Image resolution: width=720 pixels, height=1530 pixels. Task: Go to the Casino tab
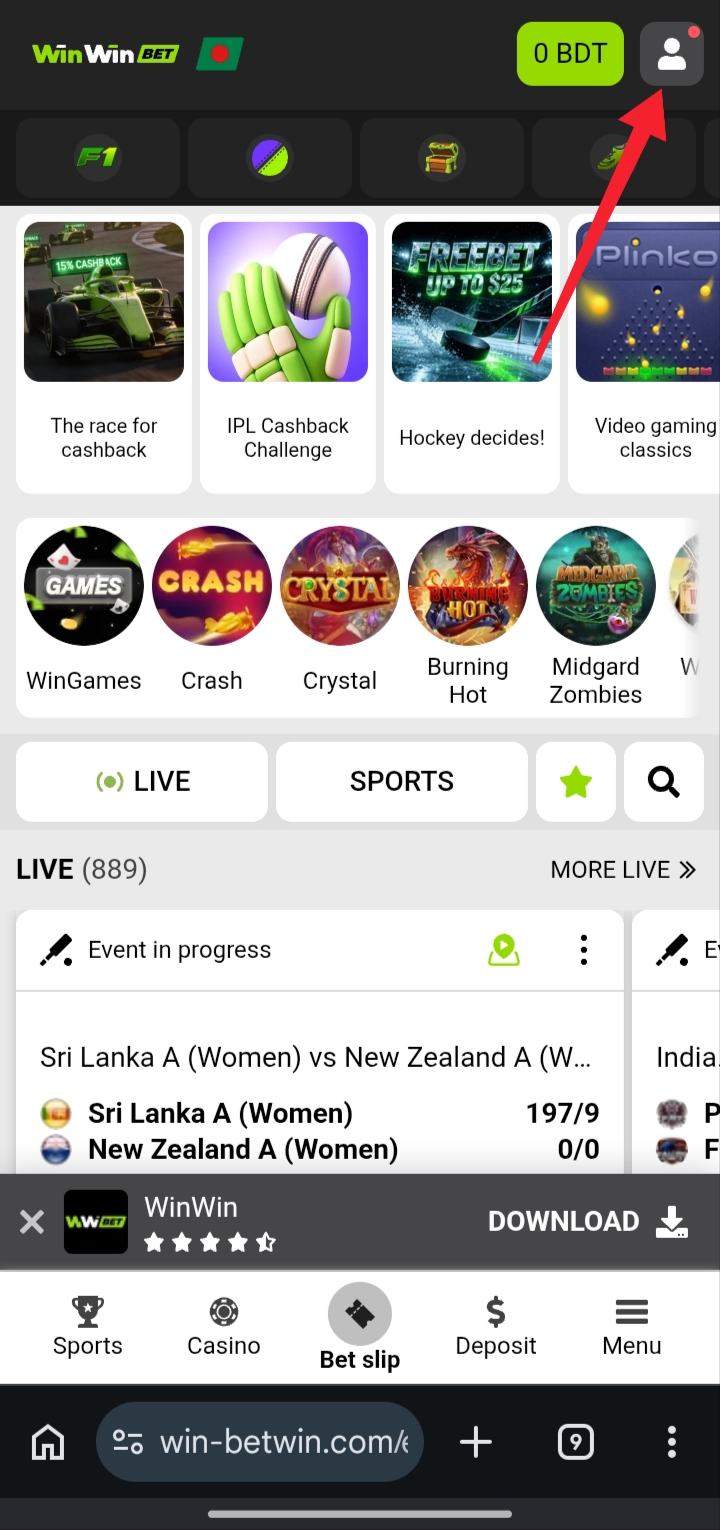click(224, 1327)
